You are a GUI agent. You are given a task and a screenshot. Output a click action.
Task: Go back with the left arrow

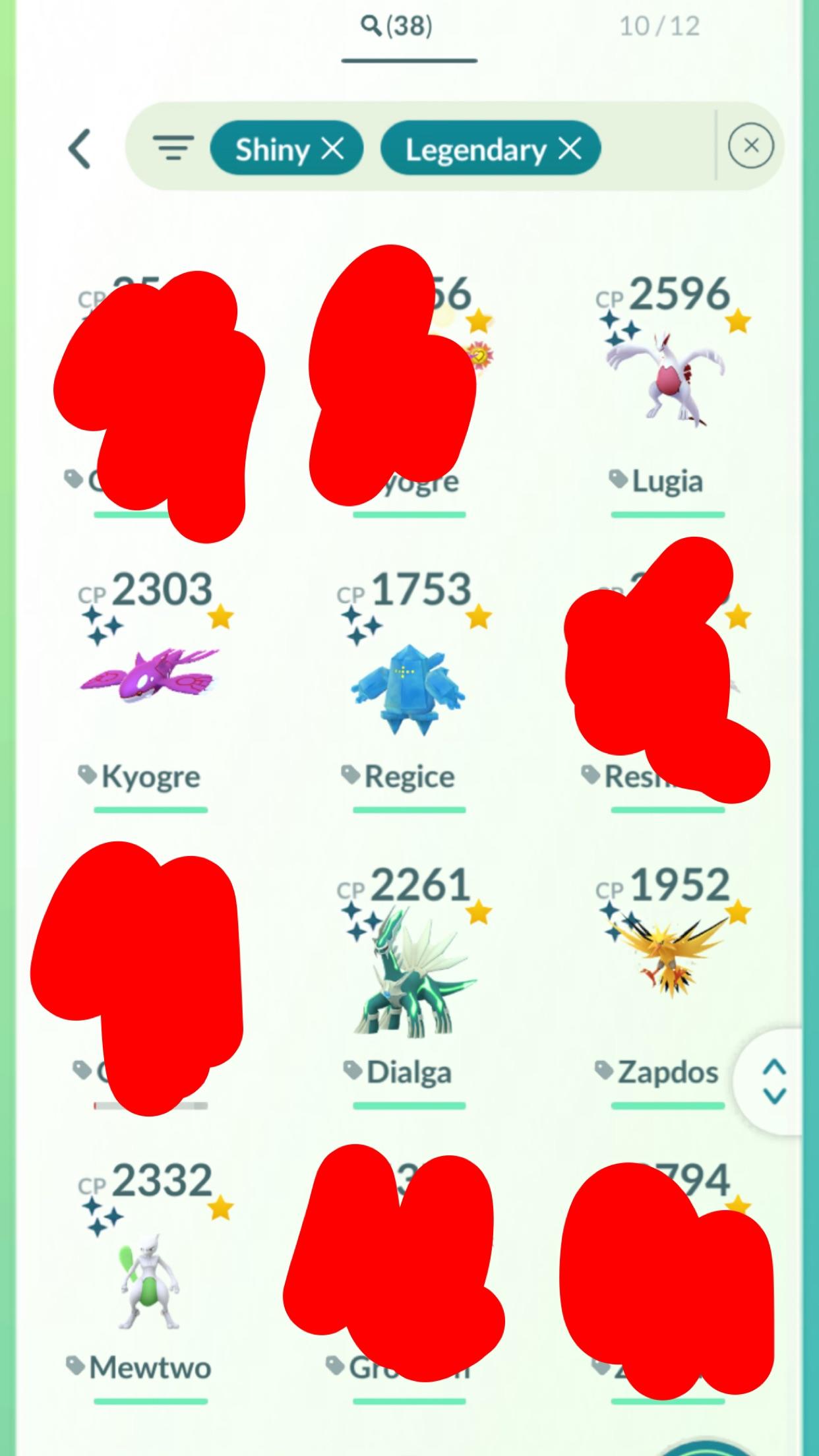(x=80, y=148)
